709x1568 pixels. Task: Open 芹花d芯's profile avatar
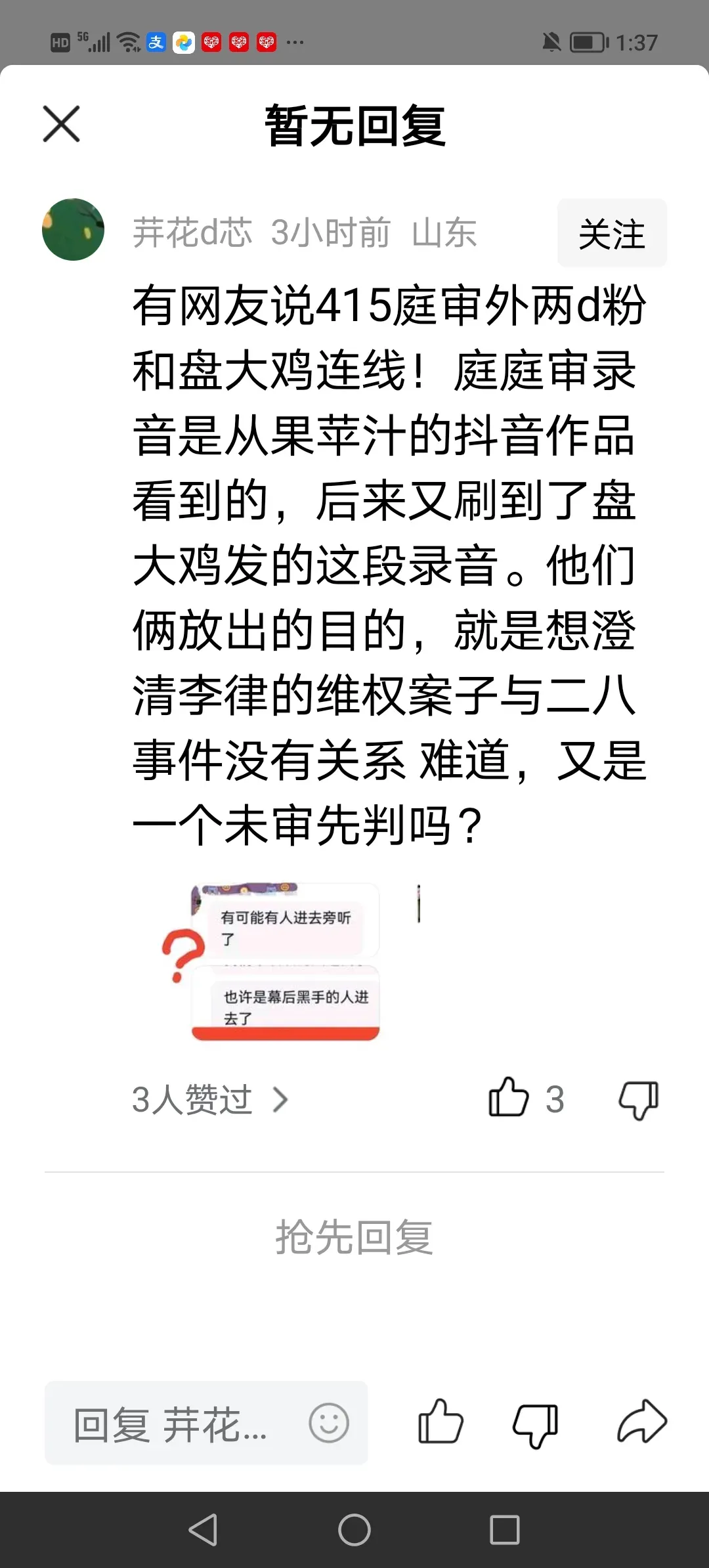(73, 230)
